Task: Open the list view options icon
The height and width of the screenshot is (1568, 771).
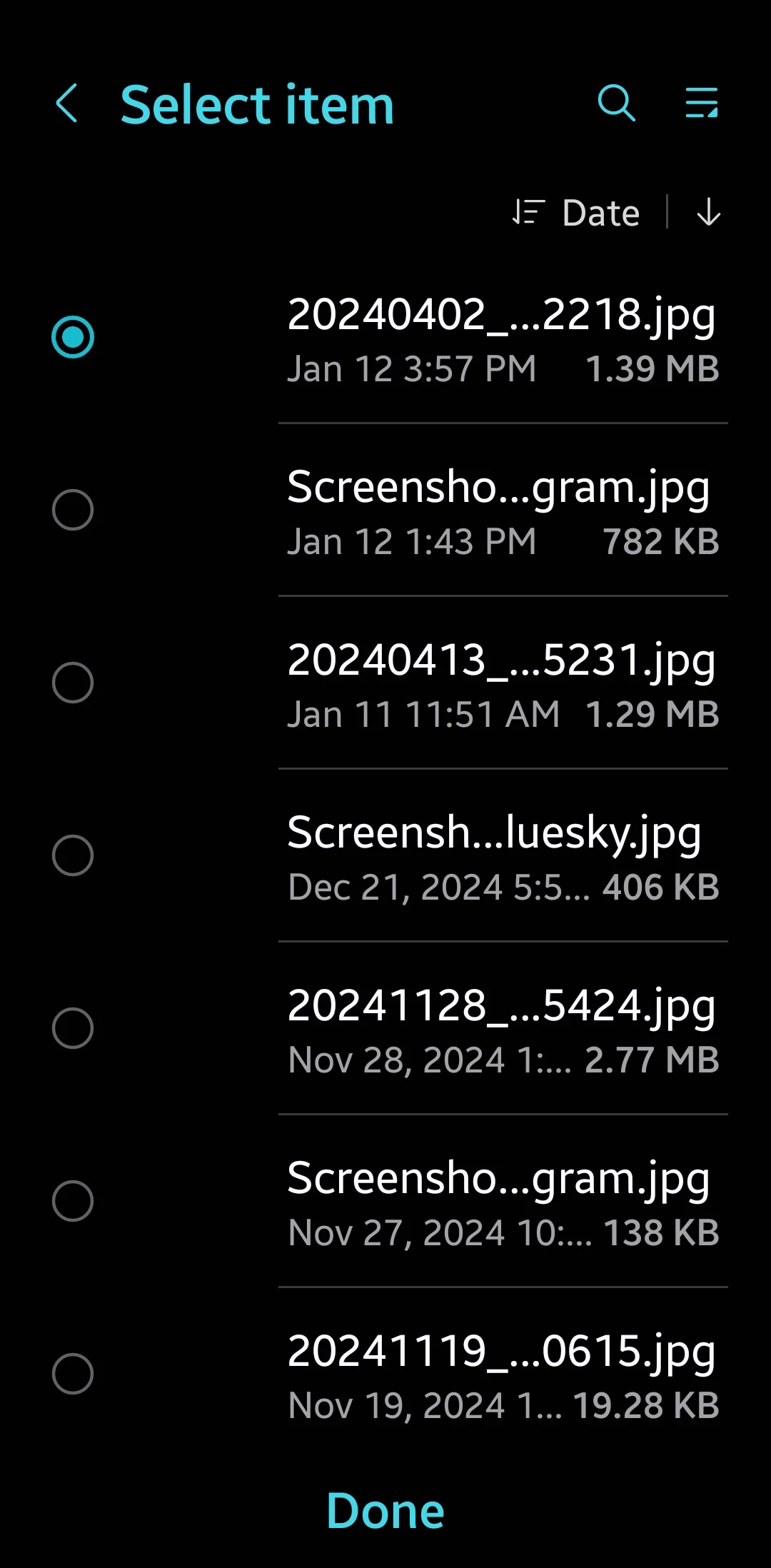Action: (x=701, y=104)
